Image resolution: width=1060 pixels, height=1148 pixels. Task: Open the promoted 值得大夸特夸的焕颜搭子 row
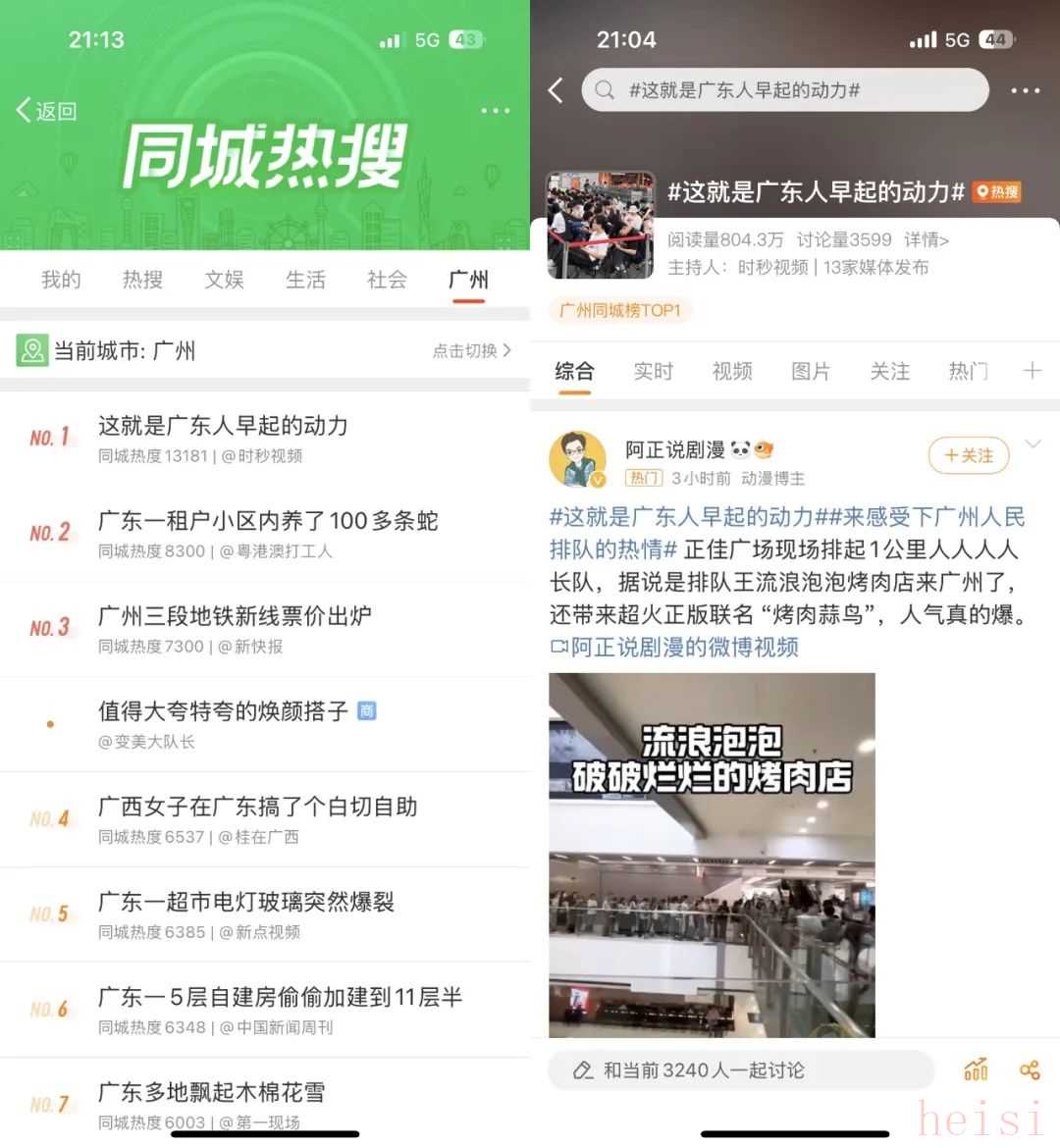click(224, 711)
